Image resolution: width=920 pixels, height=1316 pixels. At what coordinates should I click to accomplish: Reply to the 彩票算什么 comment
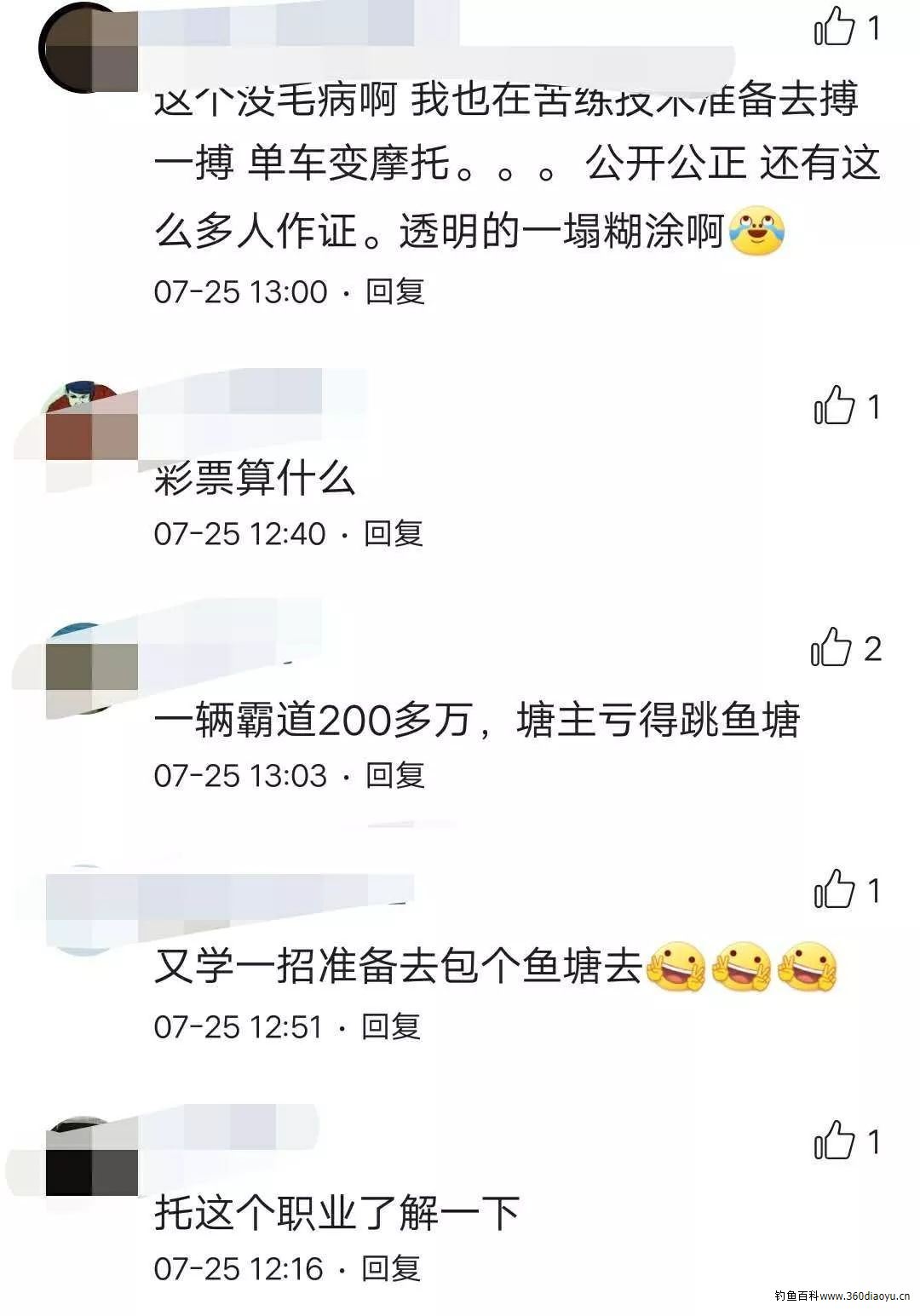393,534
